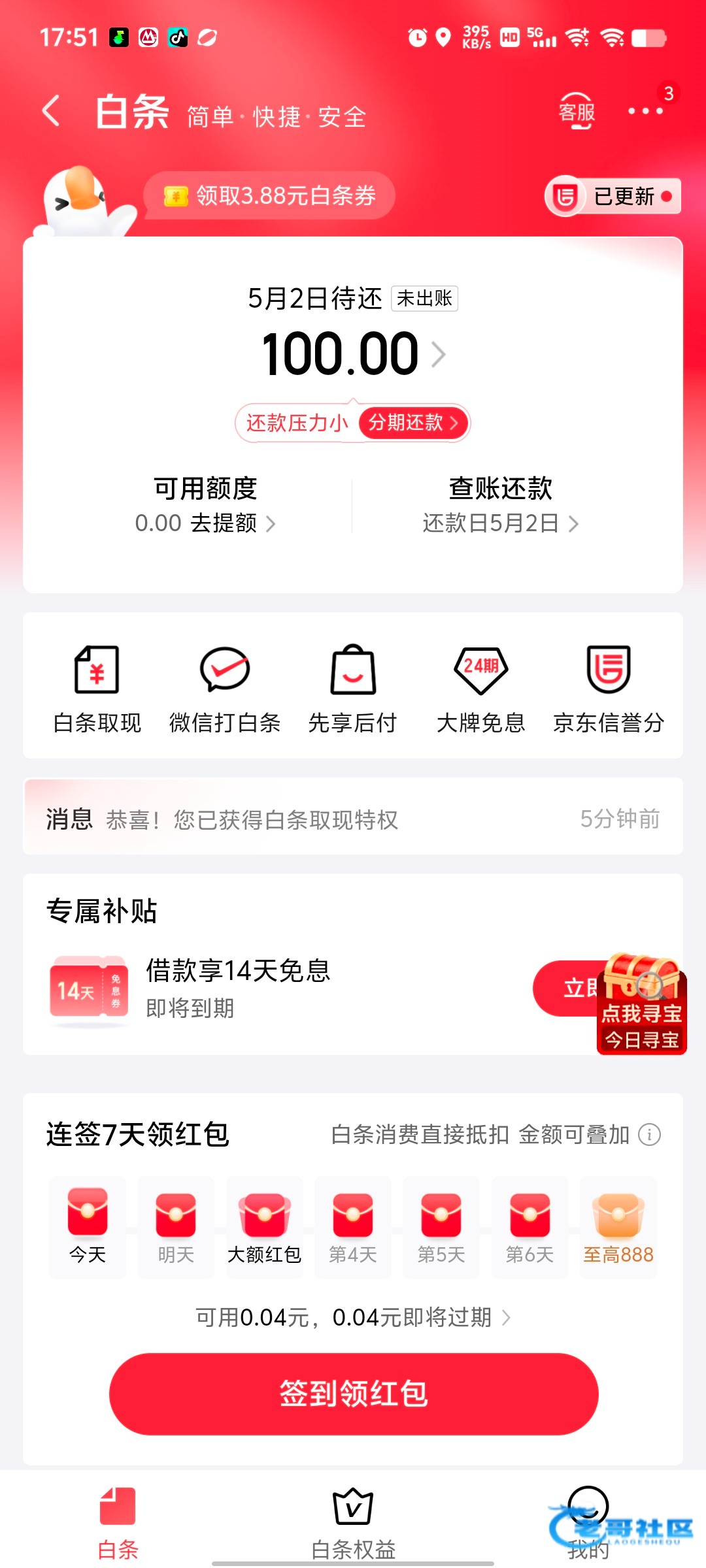Open 白条取现 cash withdrawal
Screen dimensions: 706x1568
pos(97,689)
